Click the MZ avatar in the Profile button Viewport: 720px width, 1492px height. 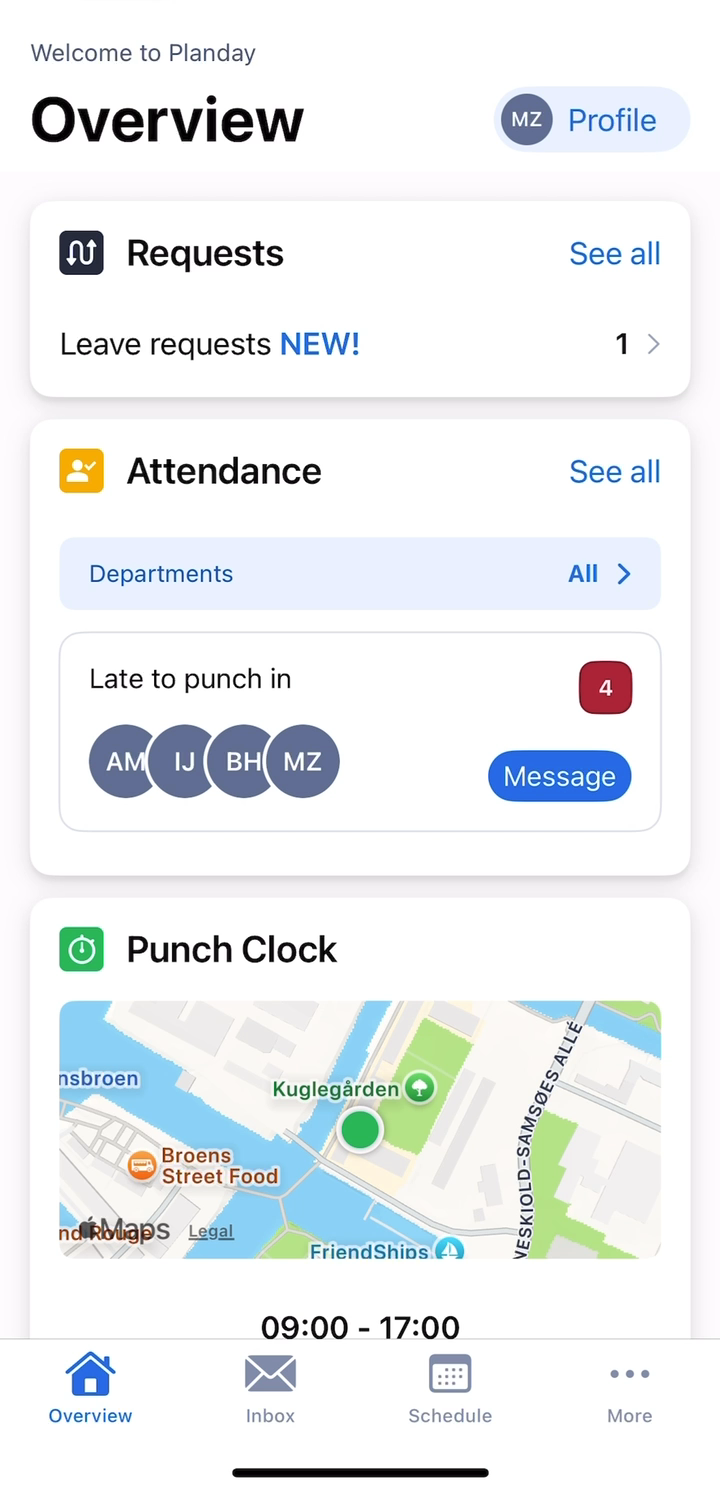[x=526, y=119]
